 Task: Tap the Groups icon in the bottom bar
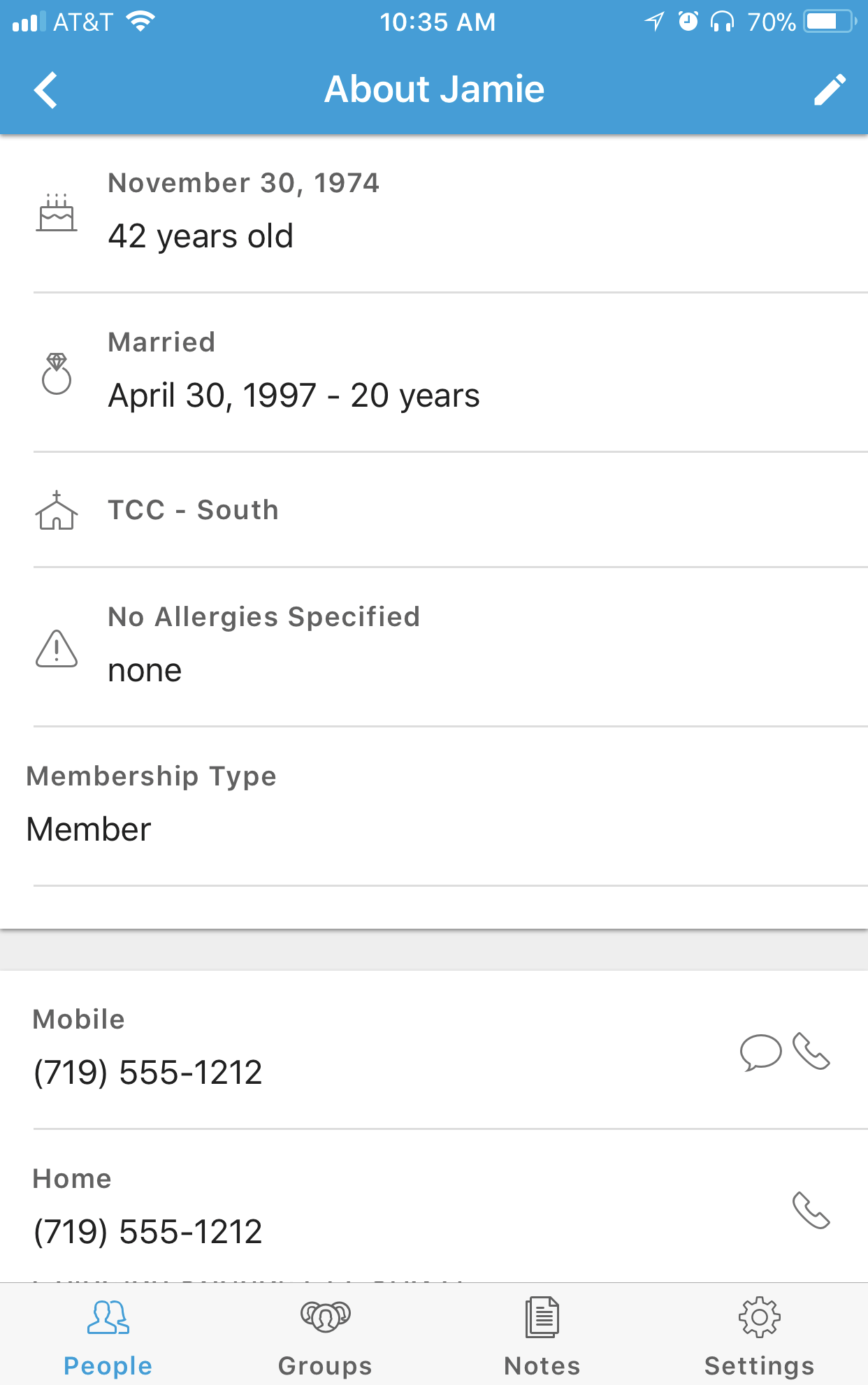[324, 1317]
